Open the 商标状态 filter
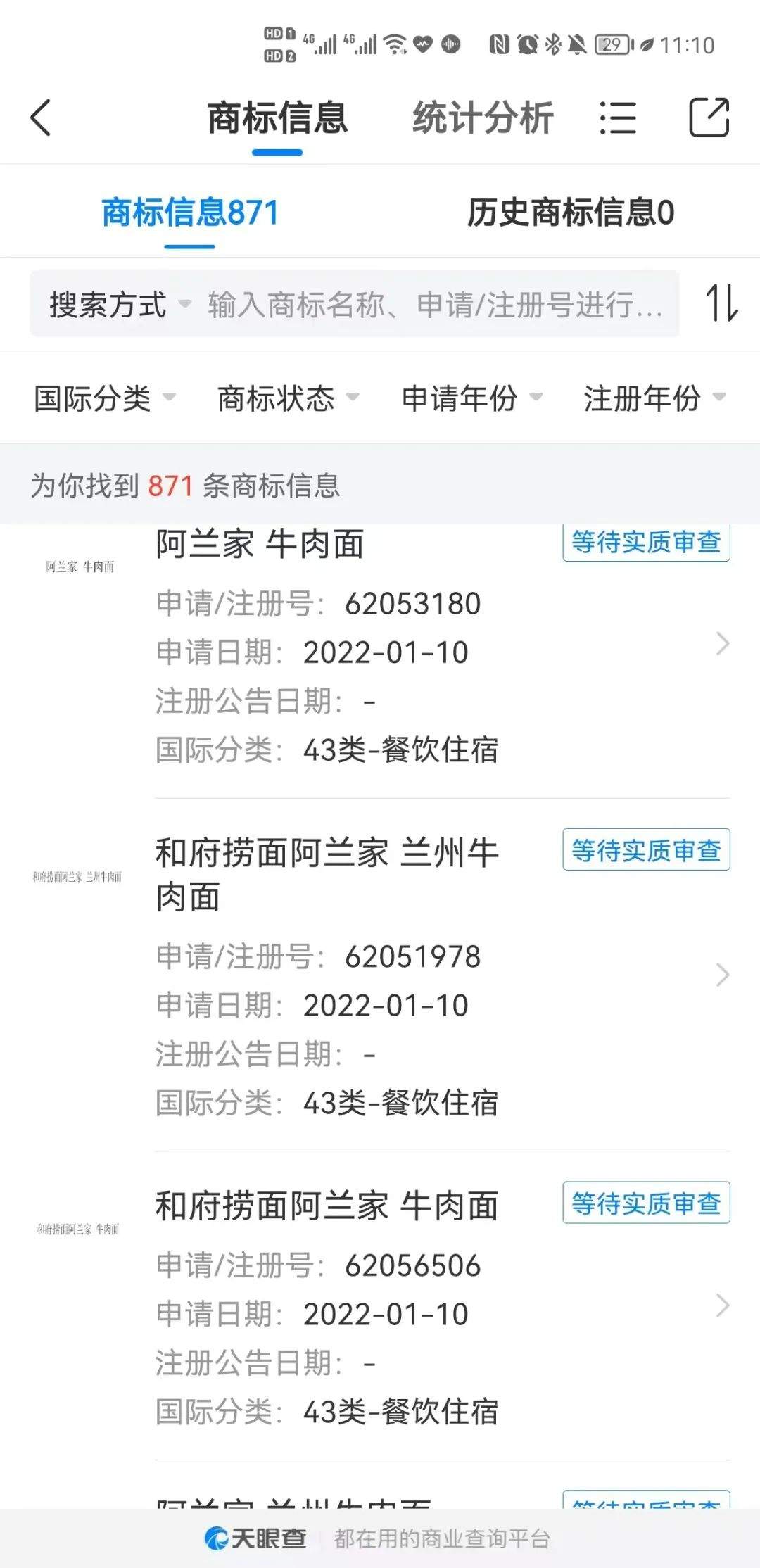760x1568 pixels. click(x=288, y=398)
